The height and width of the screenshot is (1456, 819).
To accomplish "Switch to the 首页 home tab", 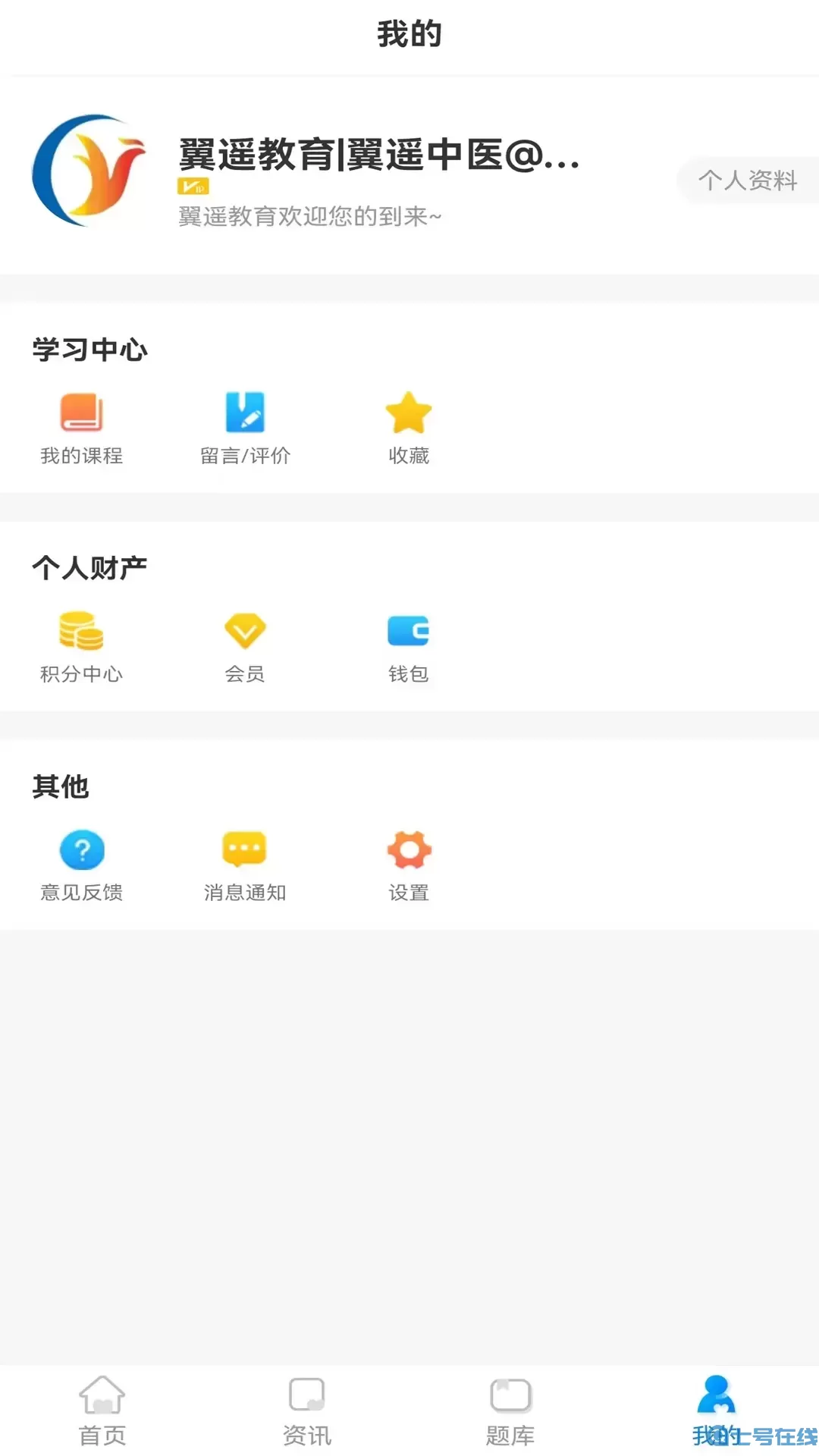I will (102, 1409).
